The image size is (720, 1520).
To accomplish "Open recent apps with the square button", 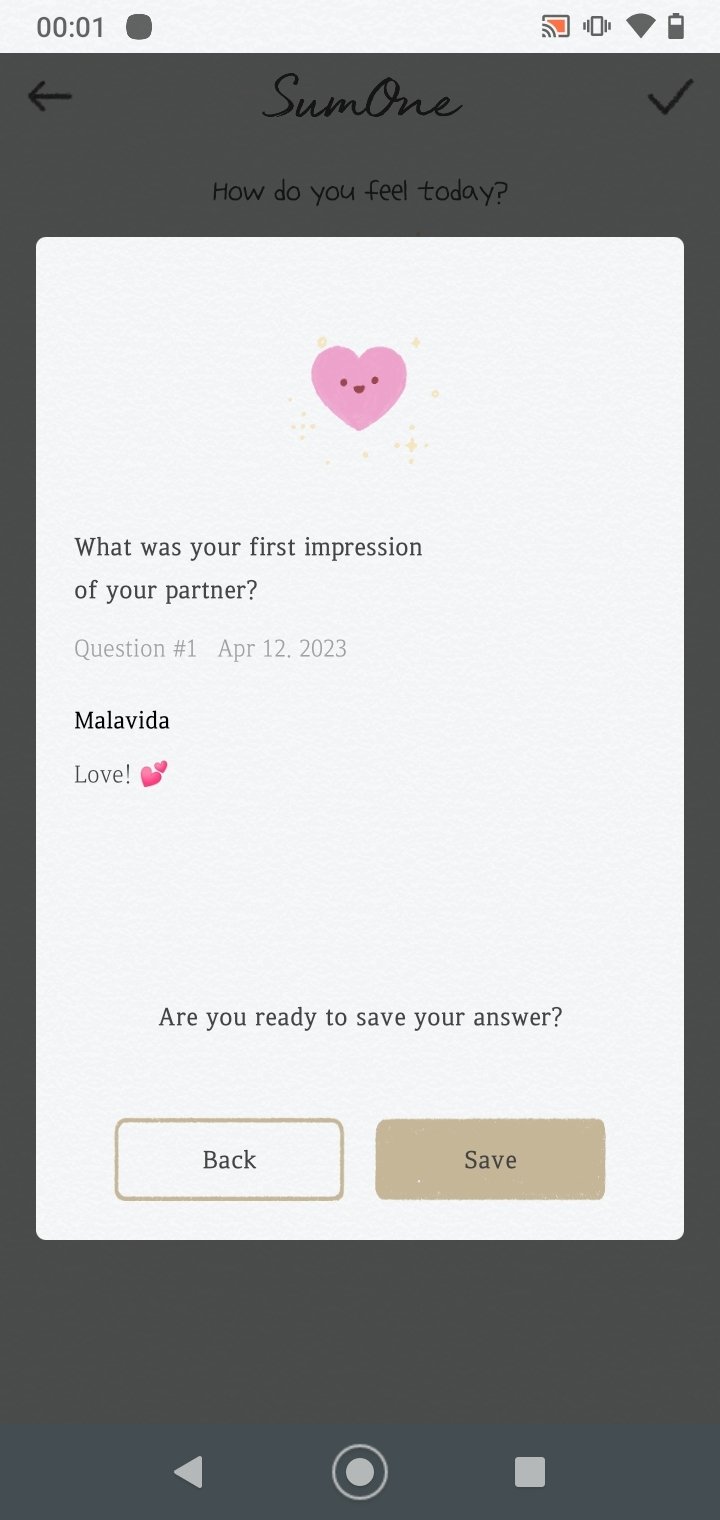I will pos(530,1472).
